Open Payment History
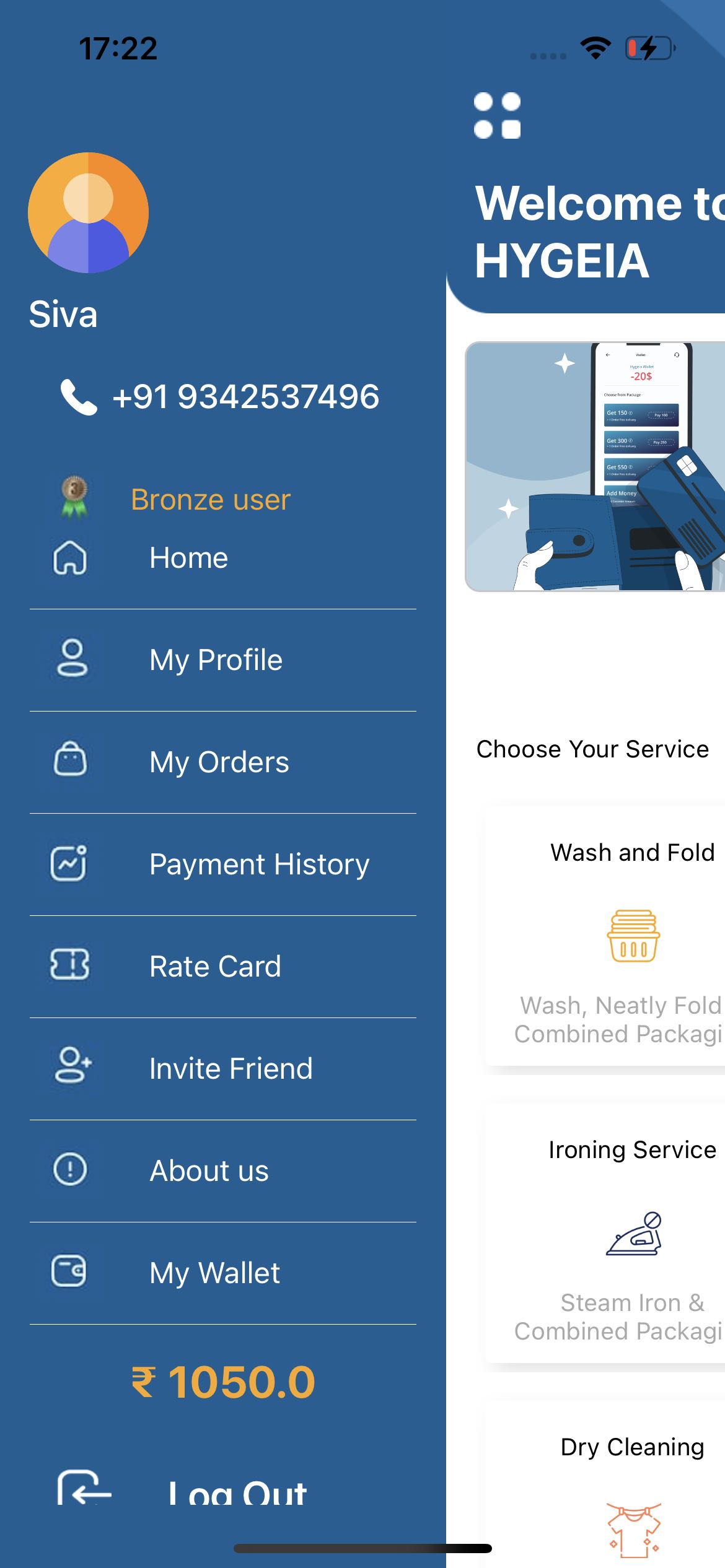This screenshot has height=1568, width=725. click(x=258, y=865)
